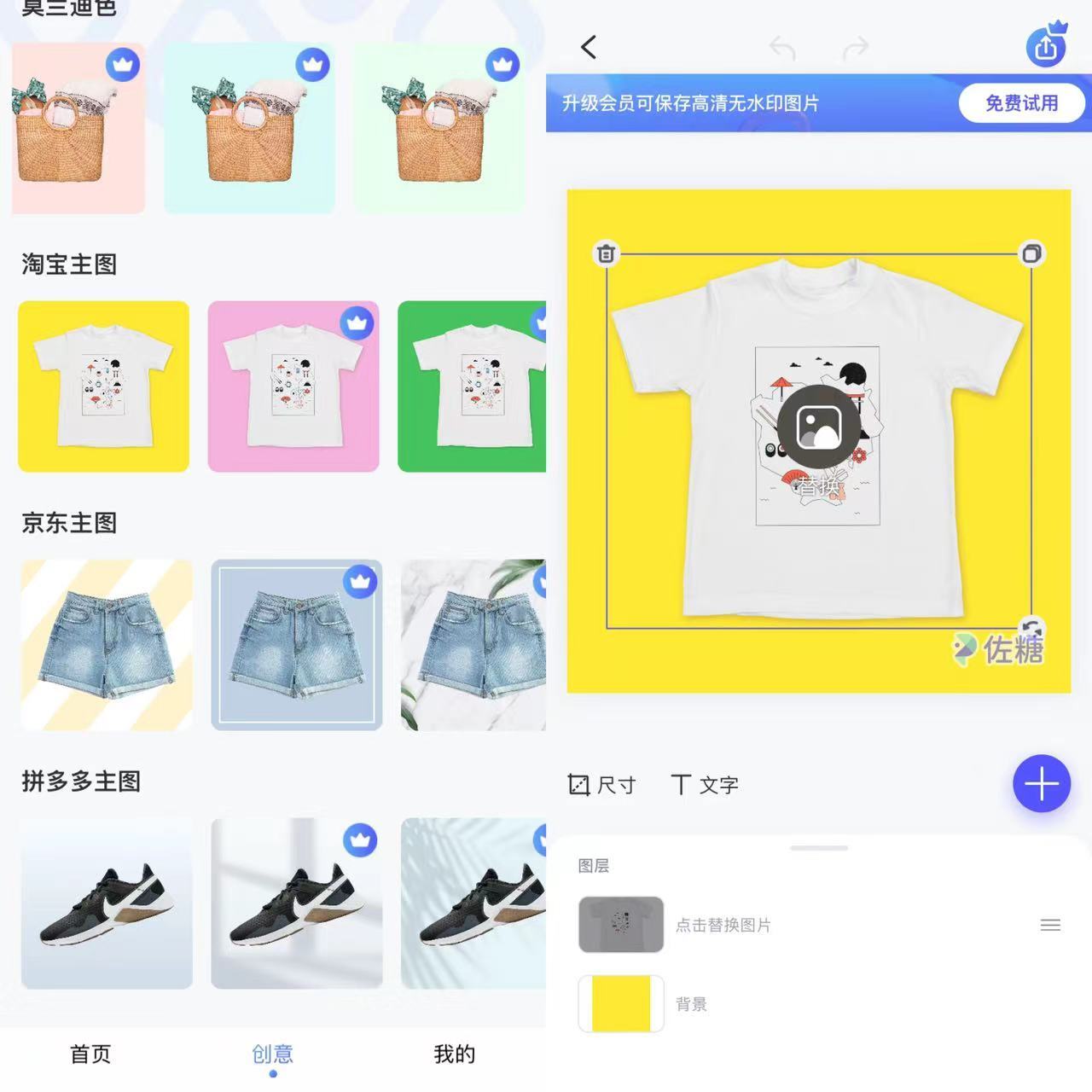Switch to the 首页 tab

[x=90, y=1054]
